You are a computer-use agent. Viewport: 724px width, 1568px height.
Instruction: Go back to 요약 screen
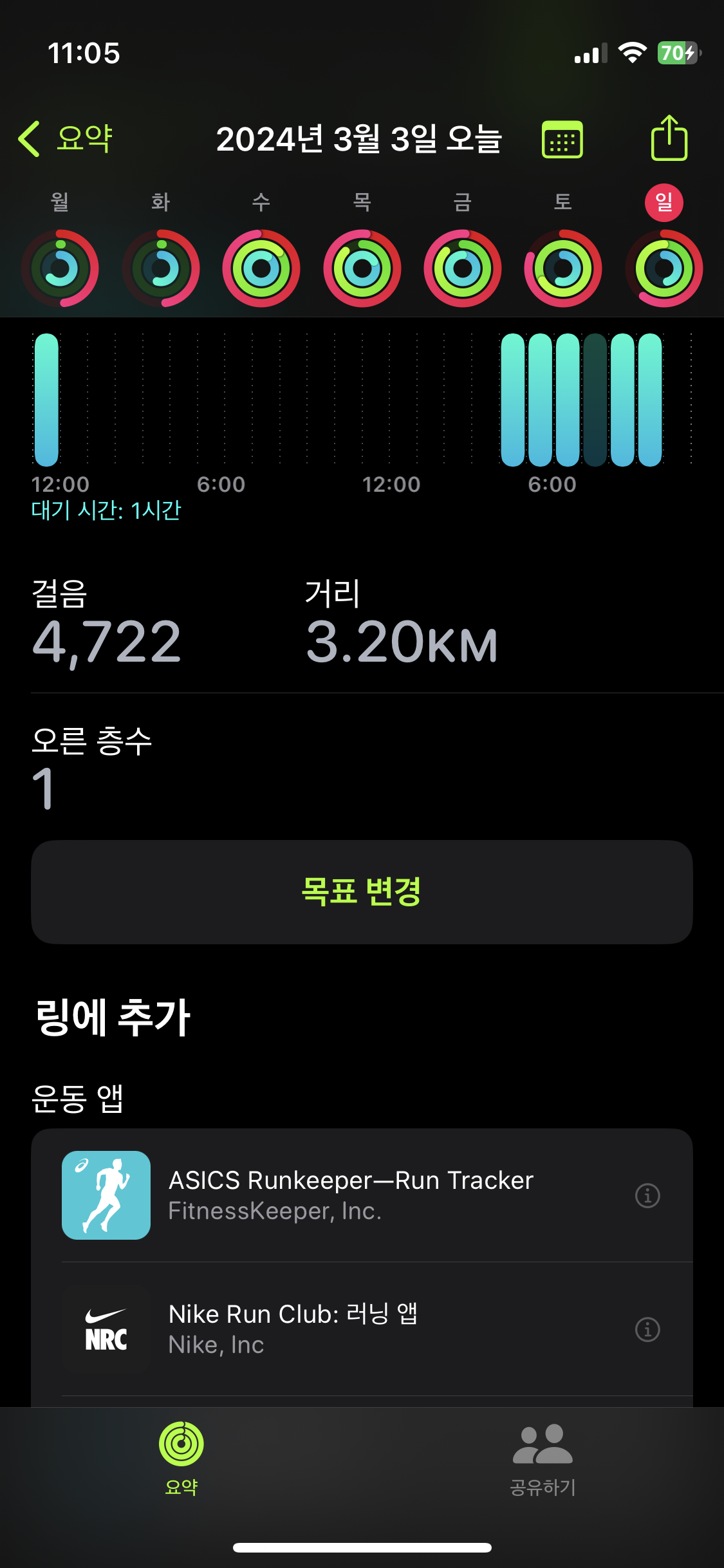click(66, 138)
